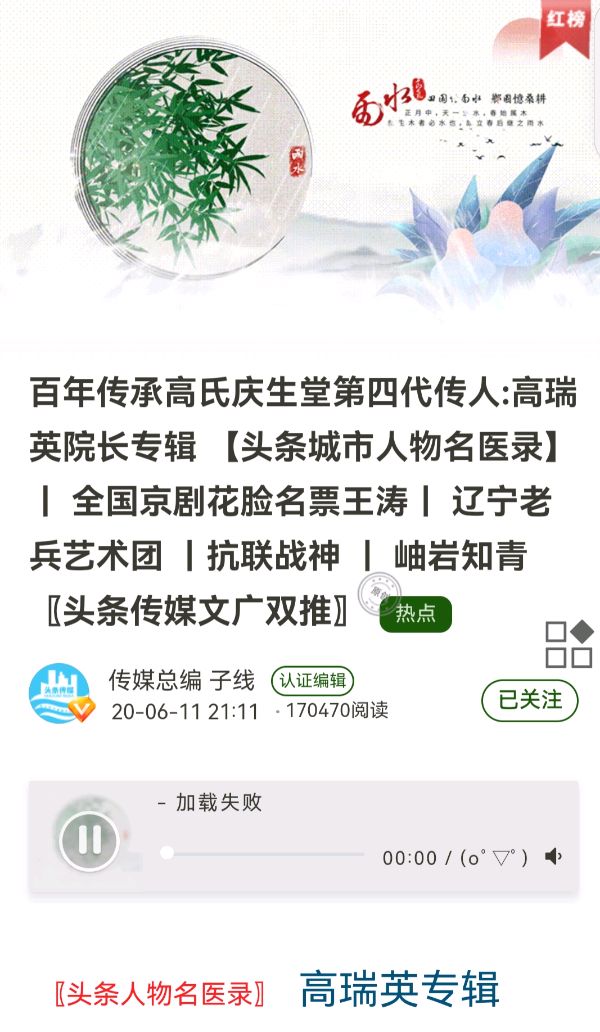Image resolution: width=600 pixels, height=1032 pixels.
Task: Pause the audio player
Action: click(x=89, y=839)
